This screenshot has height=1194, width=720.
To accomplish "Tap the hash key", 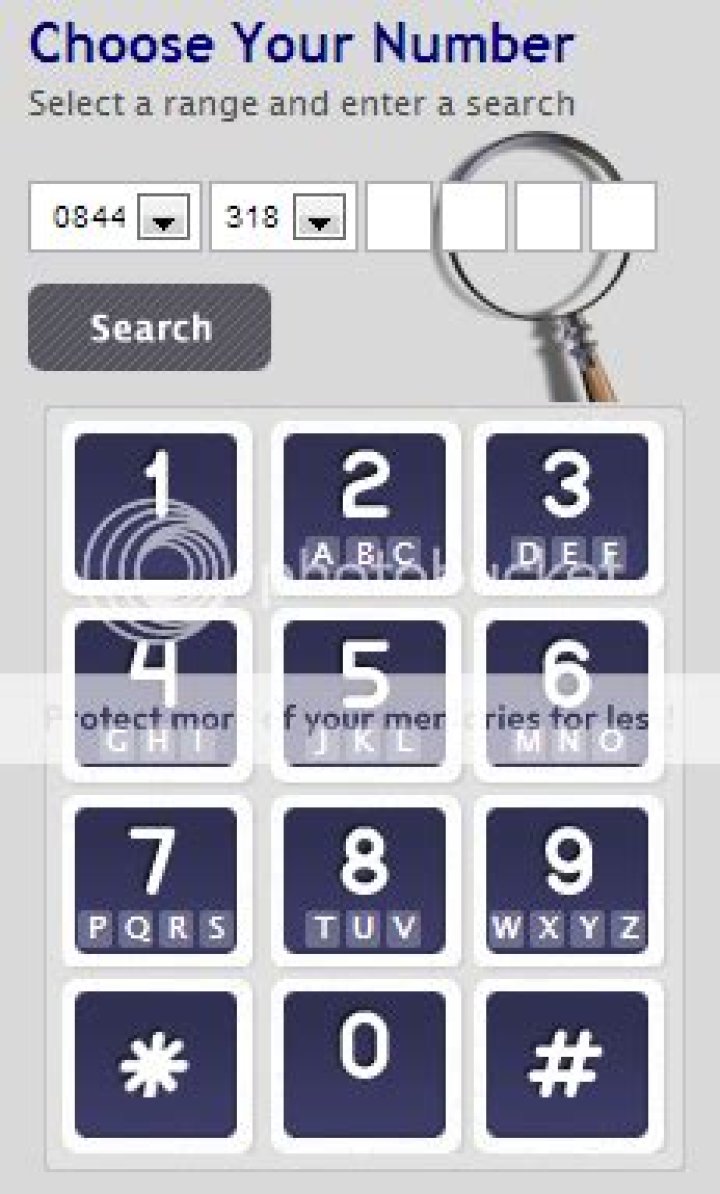I will (x=567, y=1064).
